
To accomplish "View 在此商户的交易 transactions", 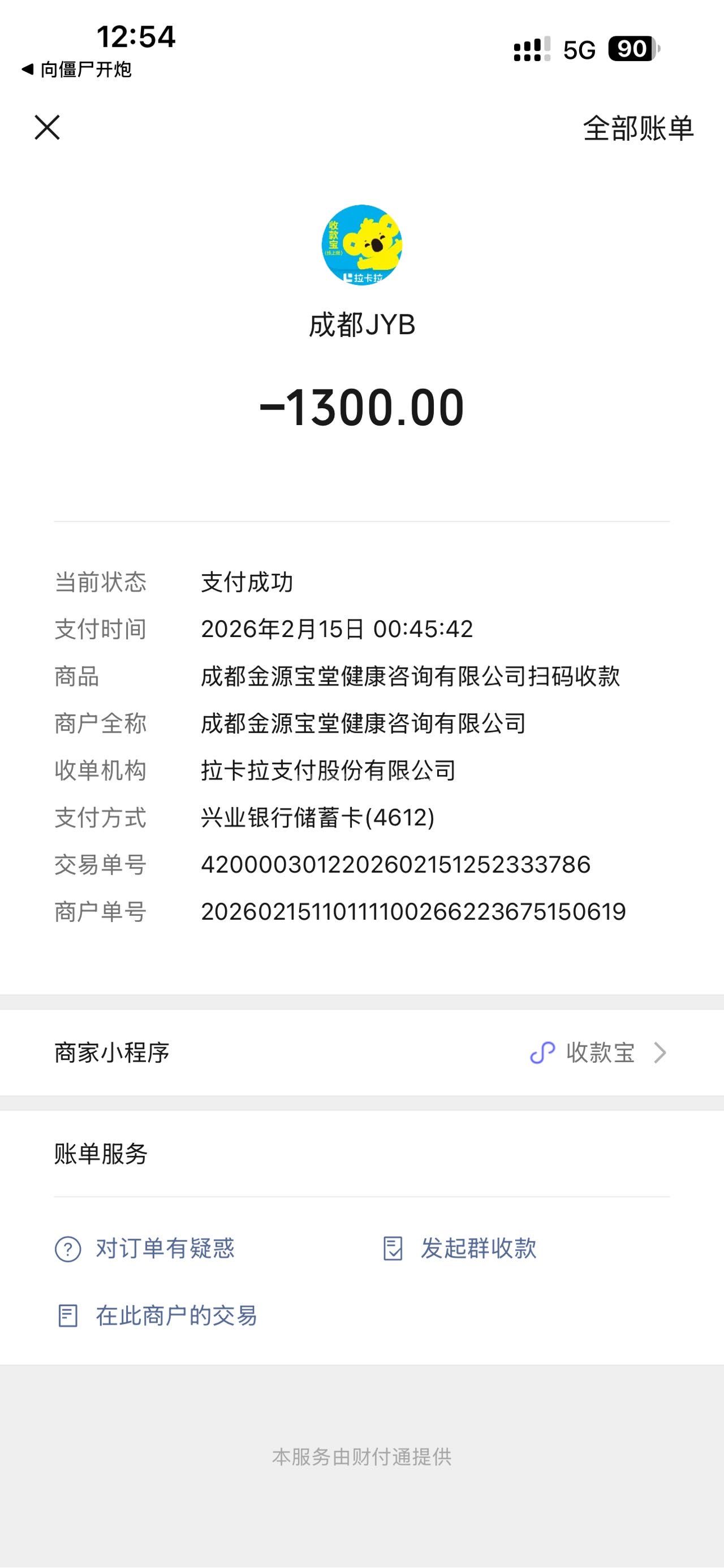I will [156, 1316].
